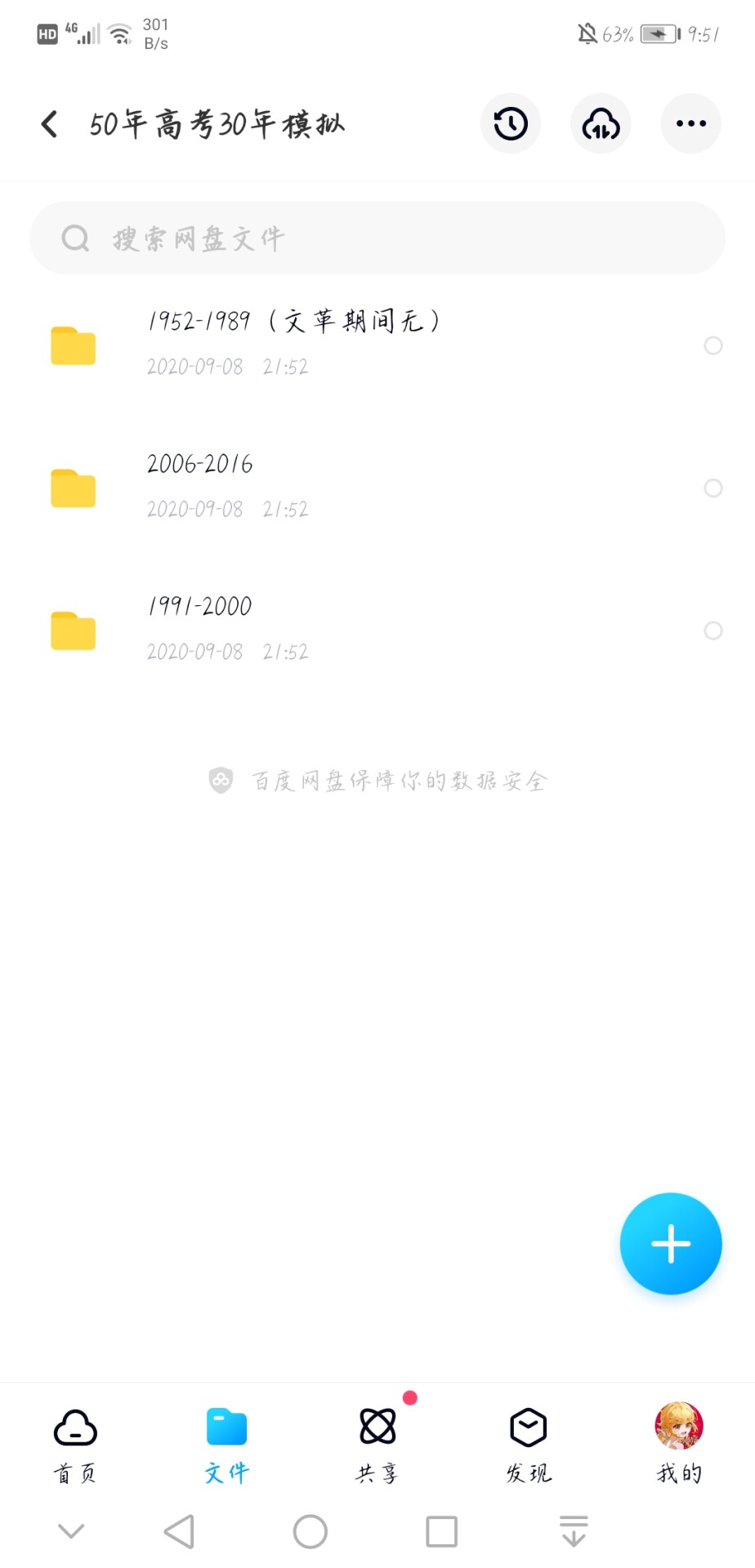Select the 1952-1989 folder's circle checkbox
The image size is (755, 1568).
tap(713, 345)
